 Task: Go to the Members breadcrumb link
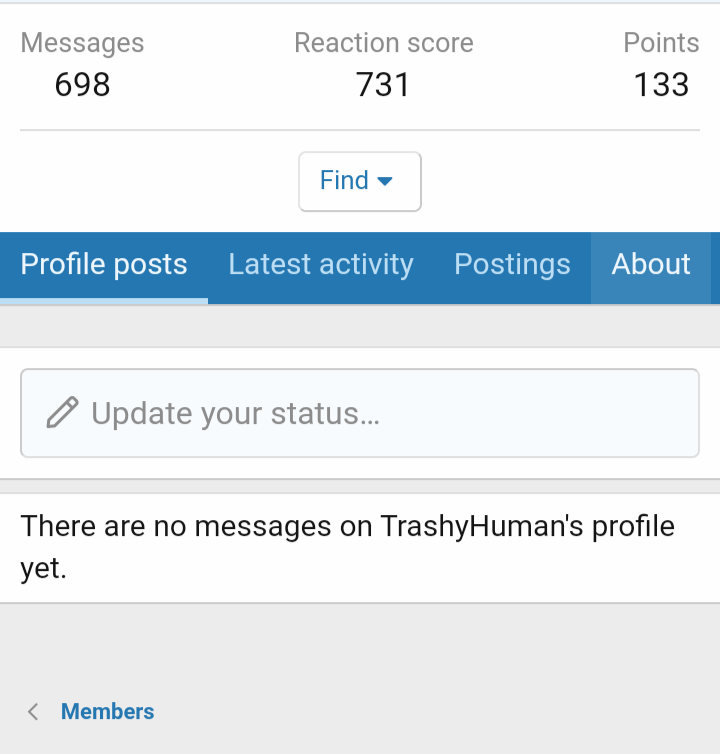107,712
